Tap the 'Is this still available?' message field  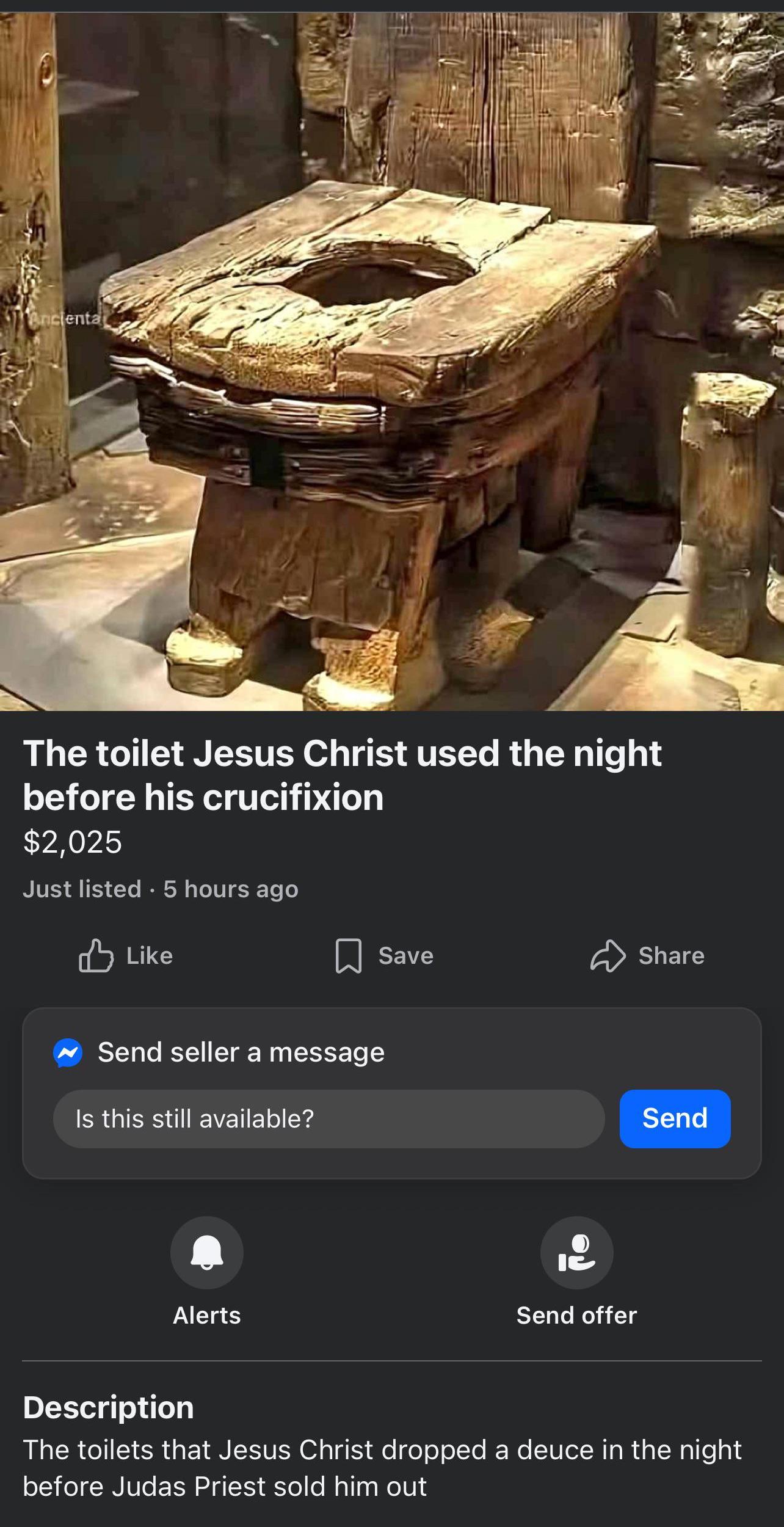click(x=329, y=1118)
